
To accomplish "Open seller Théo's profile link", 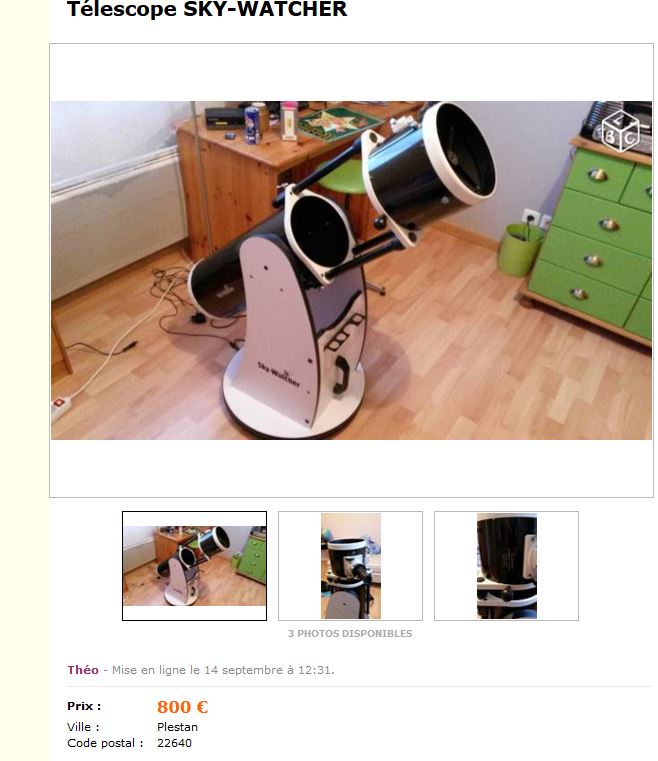I will [83, 670].
